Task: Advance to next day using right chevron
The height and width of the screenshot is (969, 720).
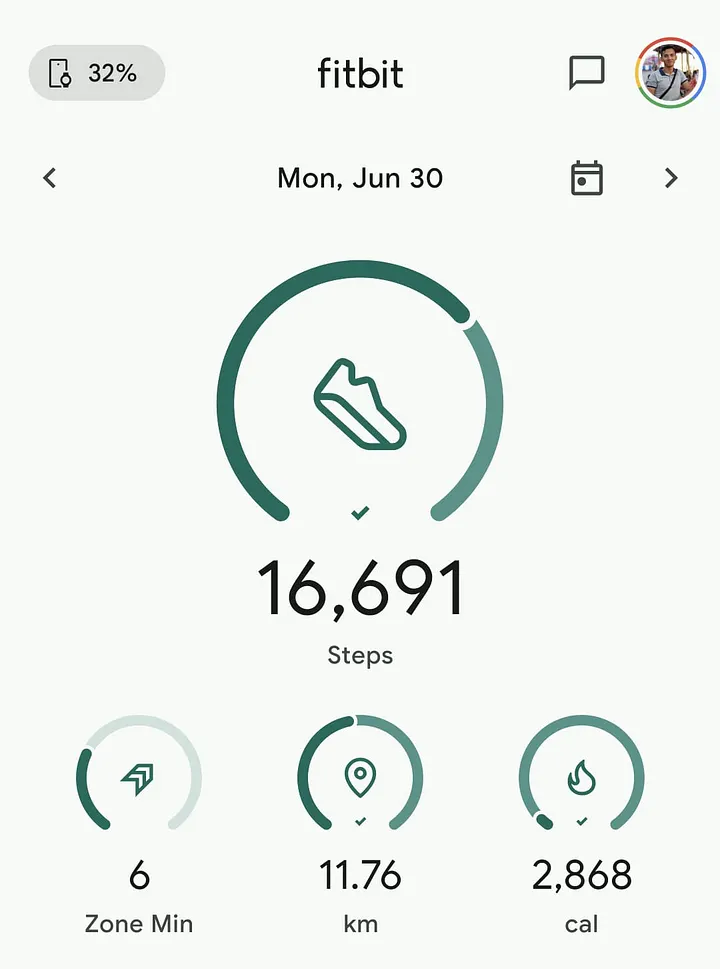Action: (671, 177)
